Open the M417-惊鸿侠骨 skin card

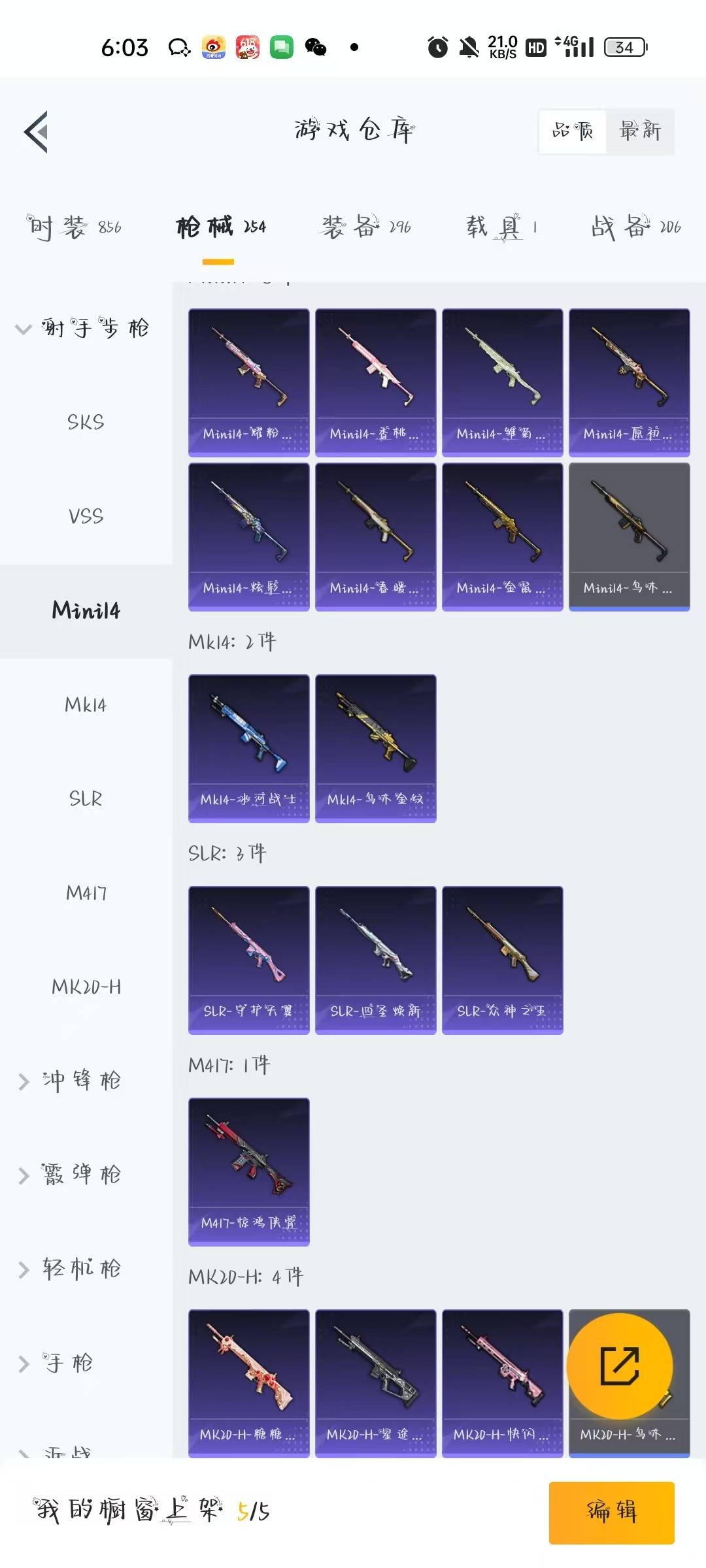click(248, 1172)
